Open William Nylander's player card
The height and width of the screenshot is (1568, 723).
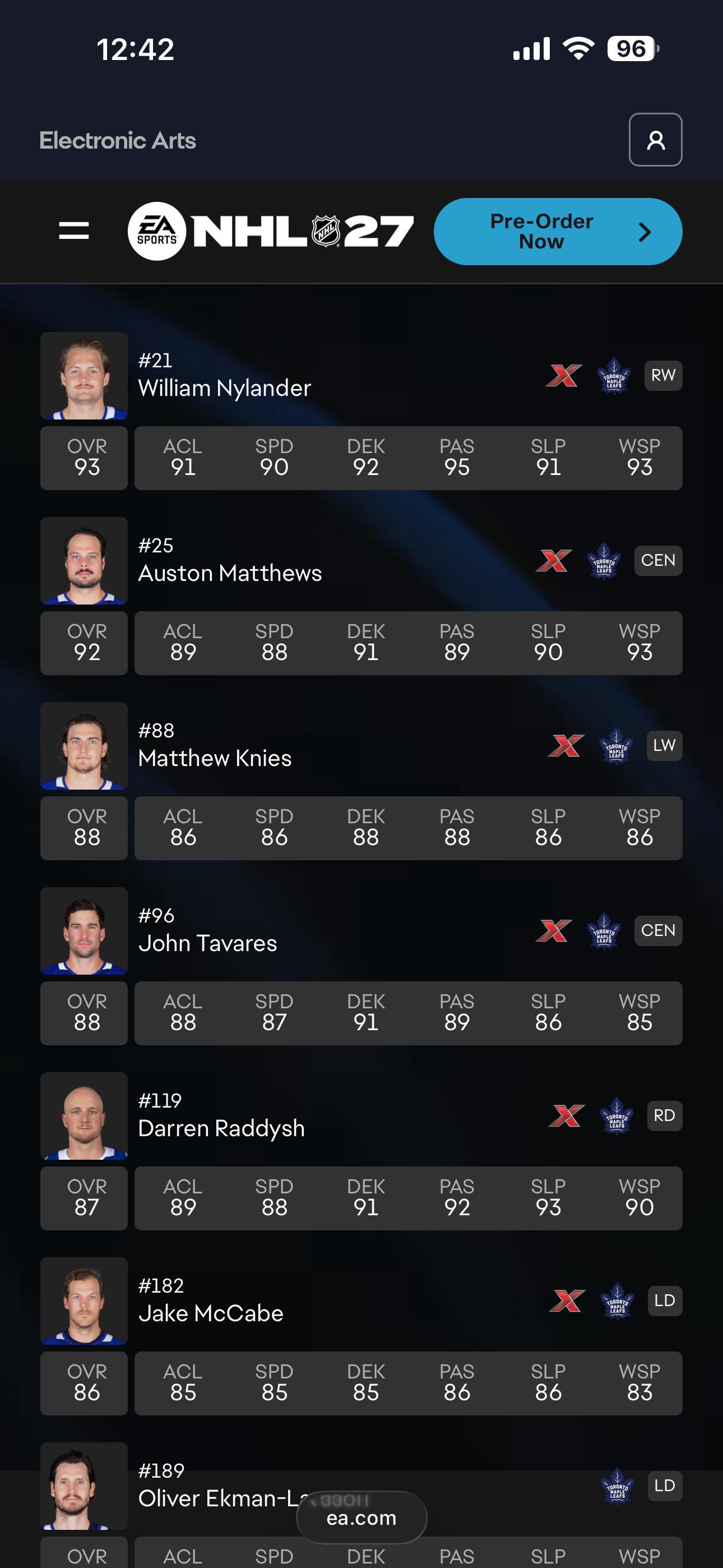coord(361,411)
